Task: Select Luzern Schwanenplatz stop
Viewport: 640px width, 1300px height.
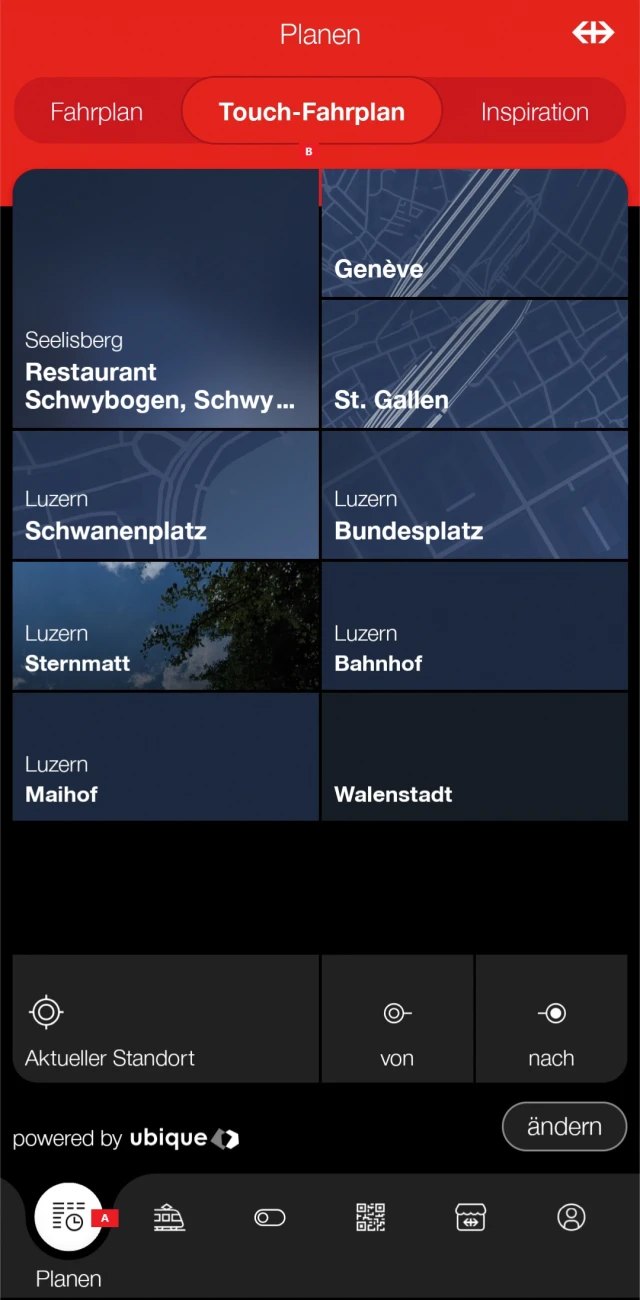Action: 166,495
